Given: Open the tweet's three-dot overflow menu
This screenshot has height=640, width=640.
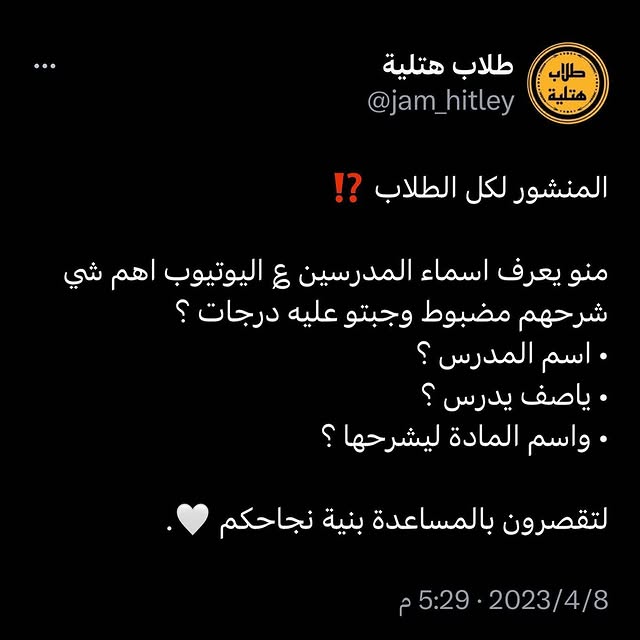Looking at the screenshot, I should click(x=46, y=67).
